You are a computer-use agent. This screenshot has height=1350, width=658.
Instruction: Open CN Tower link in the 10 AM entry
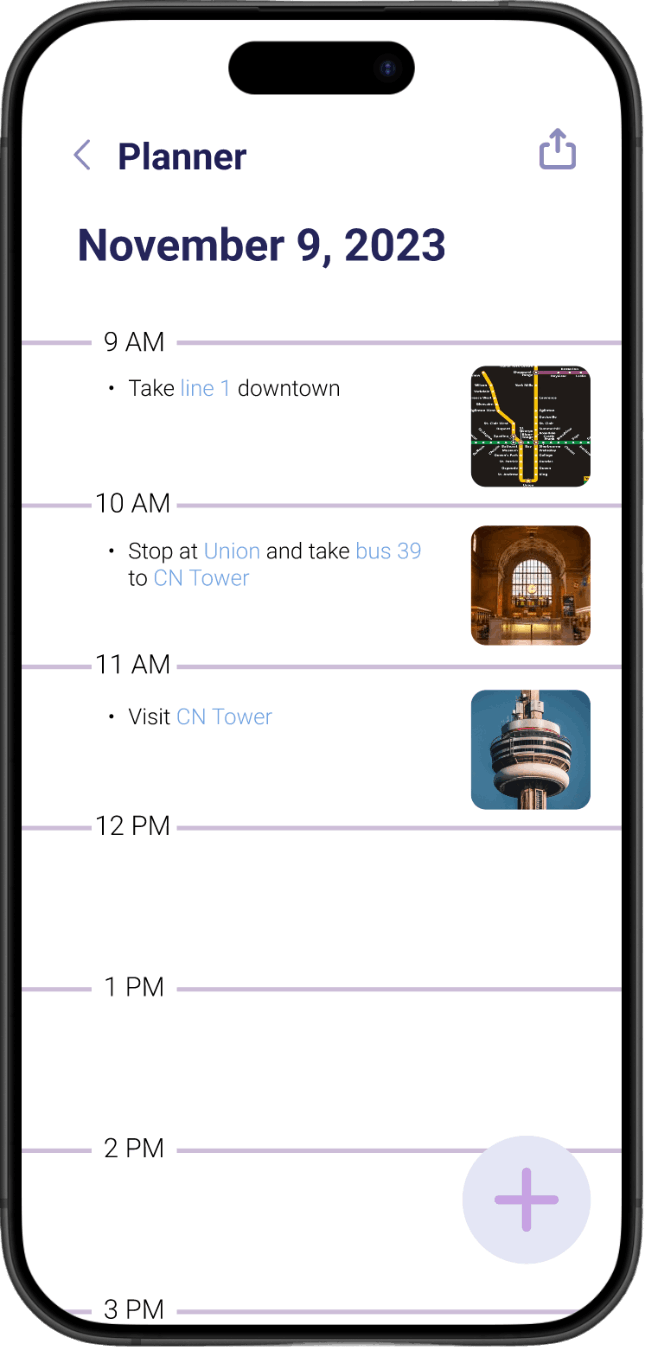pos(201,578)
